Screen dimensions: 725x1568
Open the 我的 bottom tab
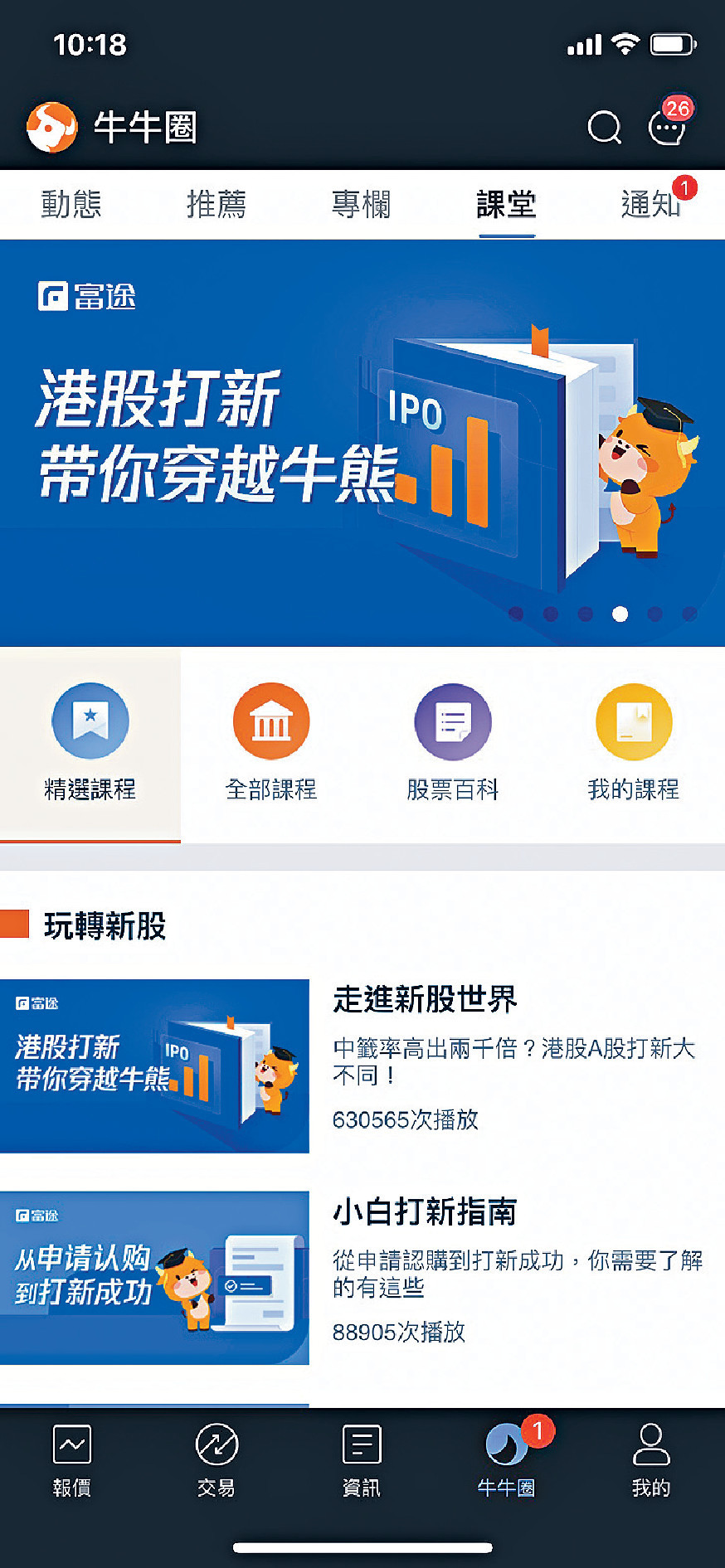coord(651,1461)
